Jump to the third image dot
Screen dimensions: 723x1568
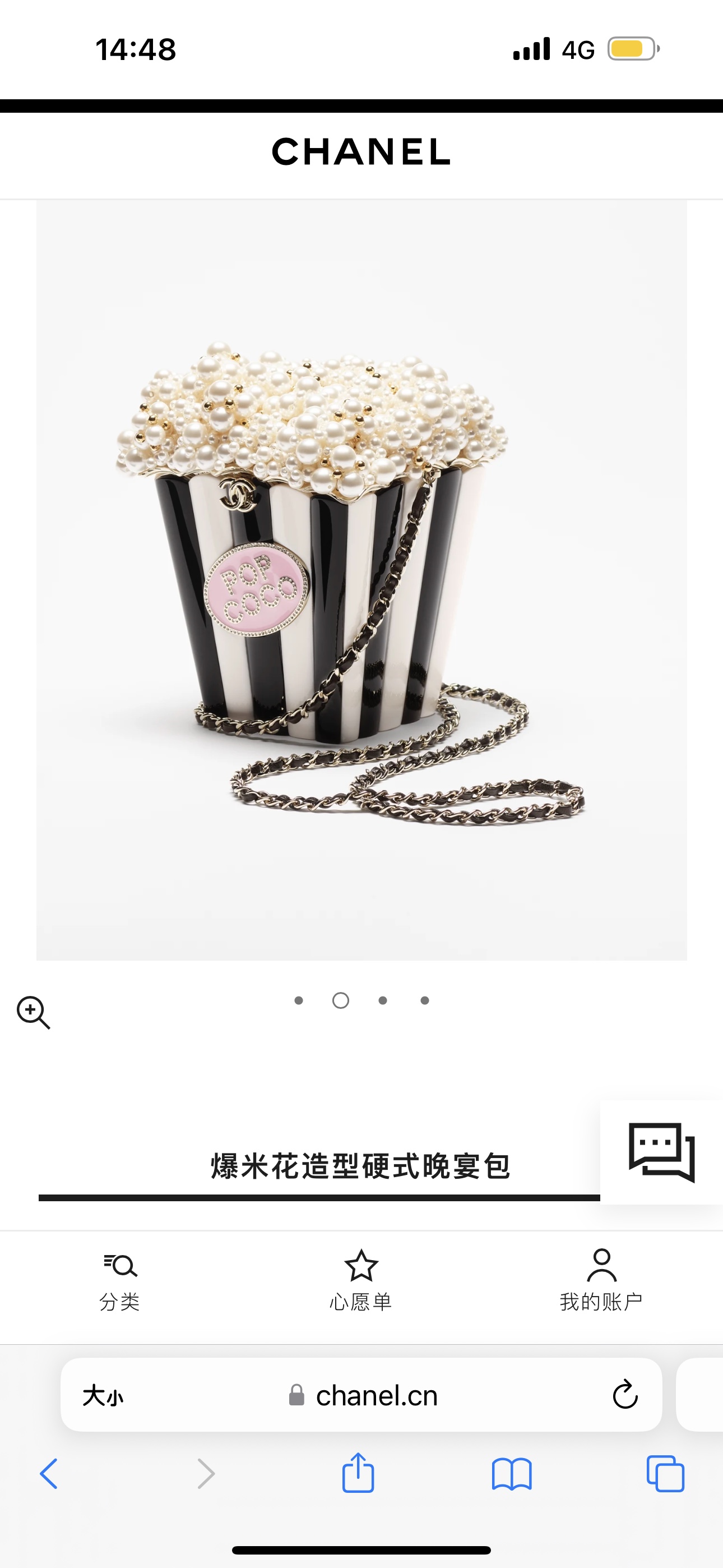(383, 1000)
